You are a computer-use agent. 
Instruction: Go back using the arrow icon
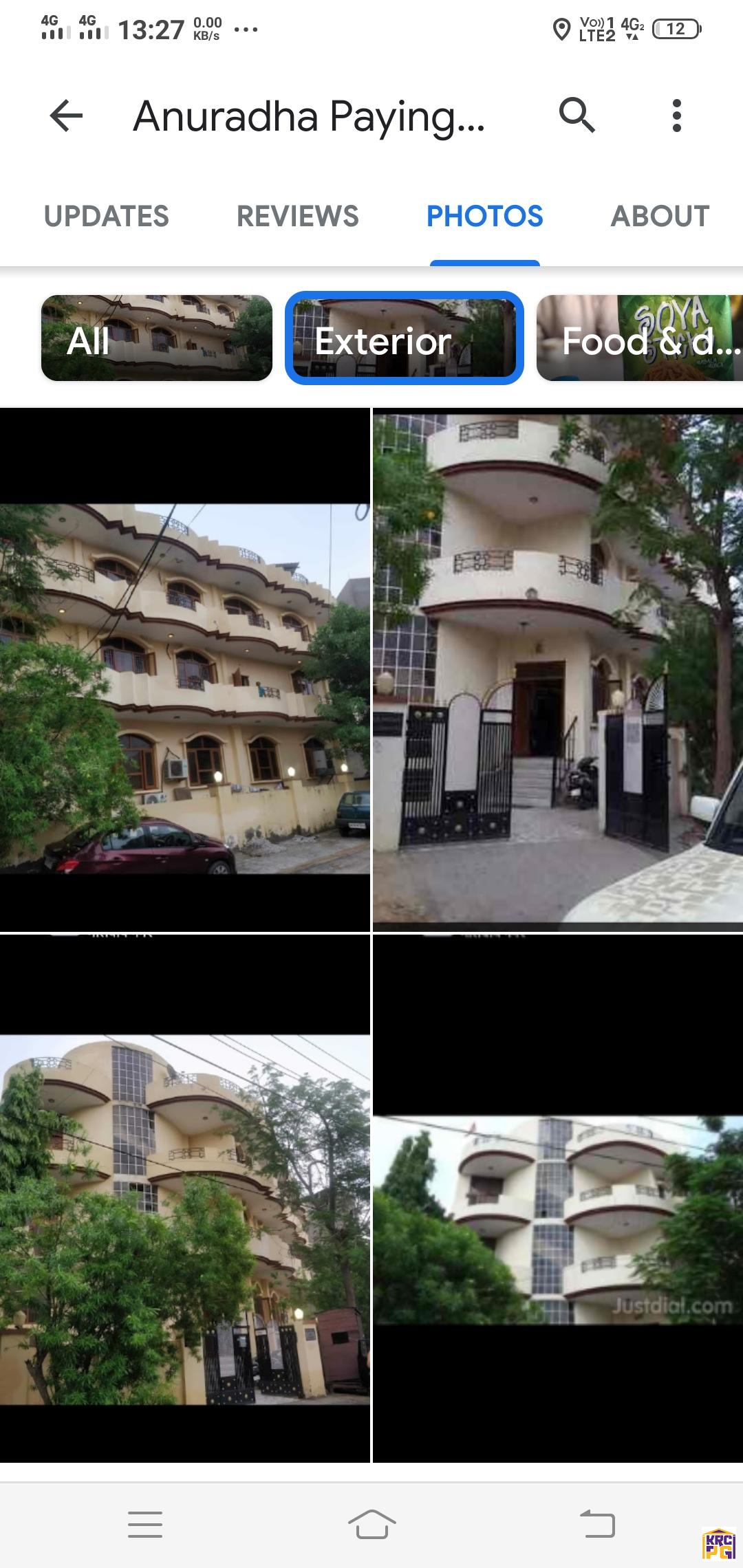pyautogui.click(x=67, y=116)
